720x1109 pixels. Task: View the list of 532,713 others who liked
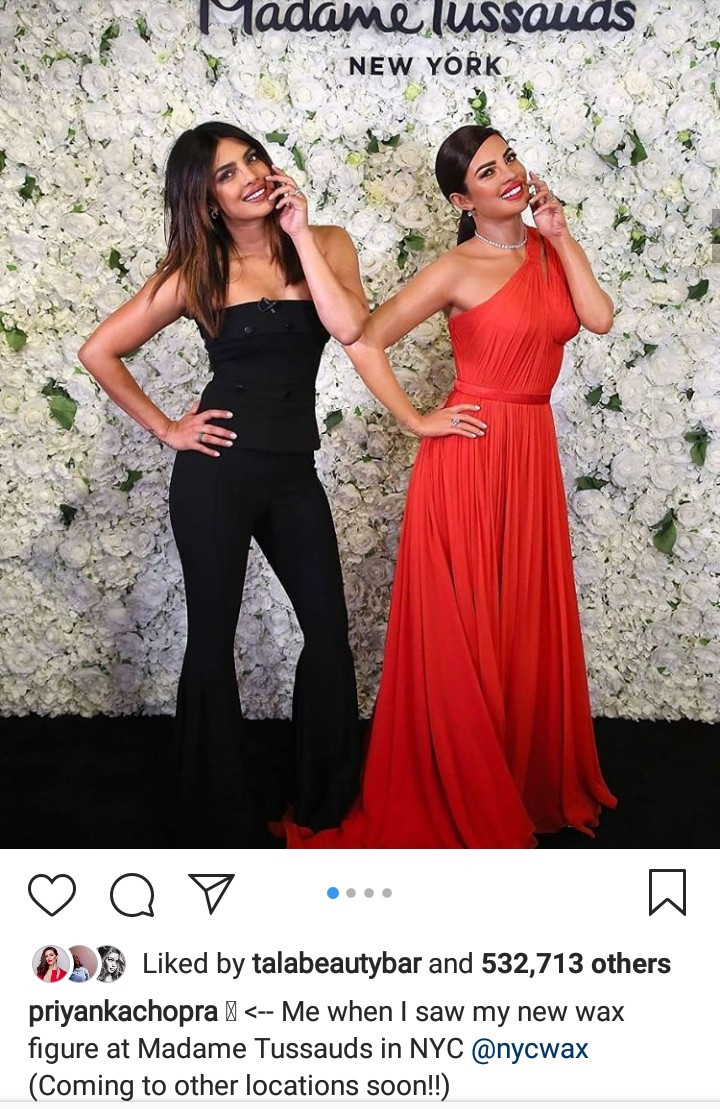click(576, 964)
